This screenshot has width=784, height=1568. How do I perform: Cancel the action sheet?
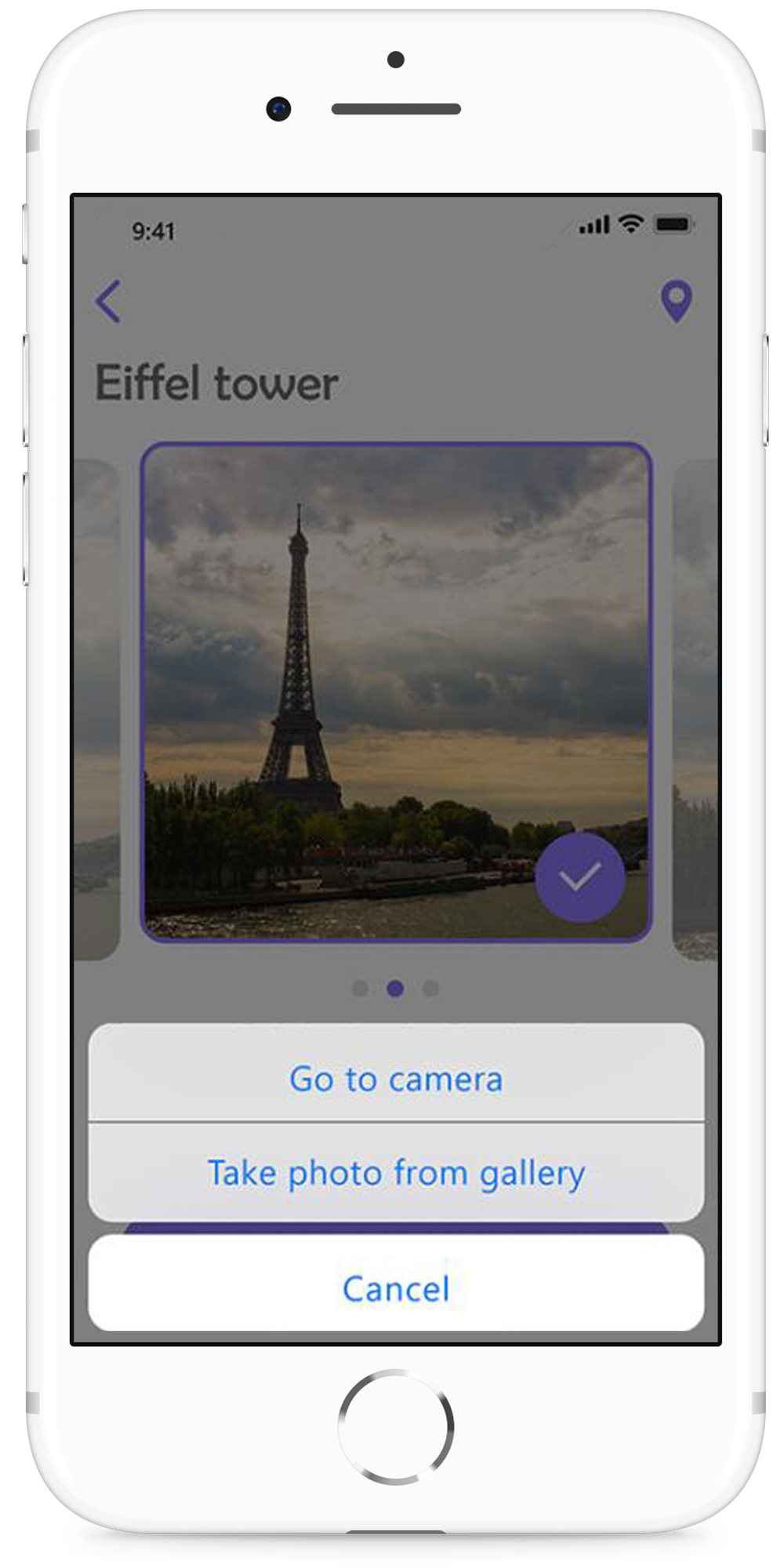[396, 1283]
